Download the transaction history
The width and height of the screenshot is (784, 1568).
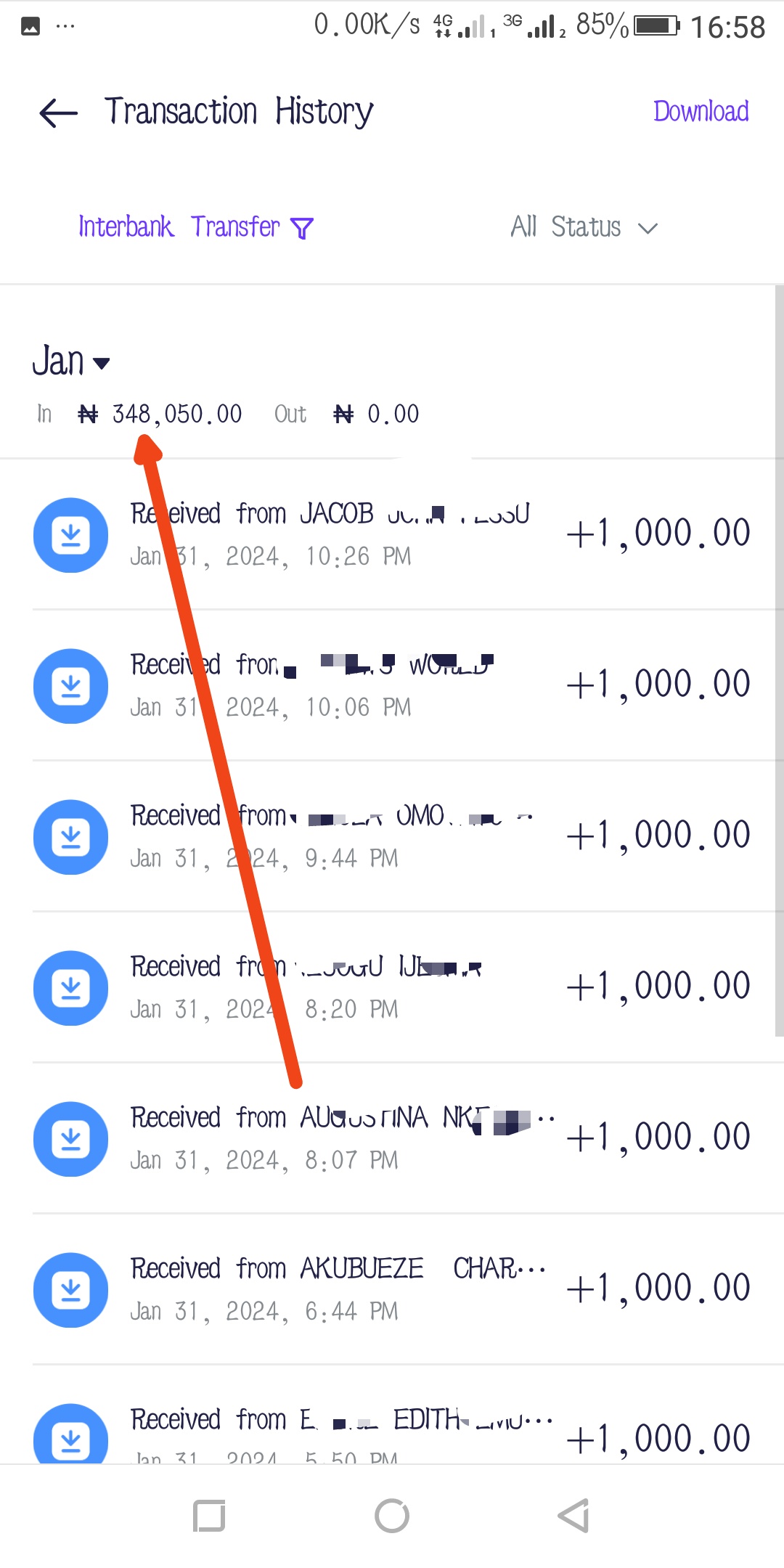701,112
